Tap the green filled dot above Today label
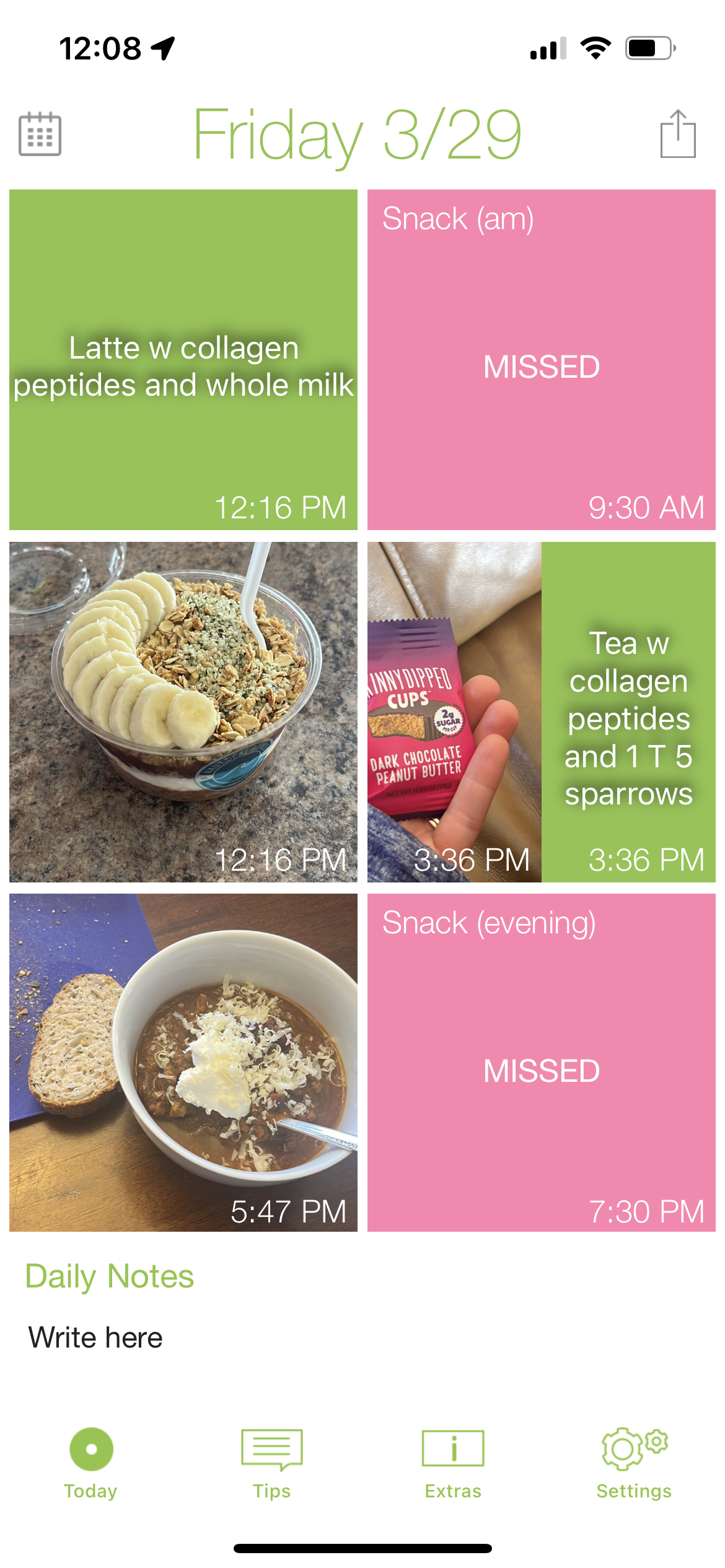This screenshot has height=1568, width=725. (x=90, y=1447)
